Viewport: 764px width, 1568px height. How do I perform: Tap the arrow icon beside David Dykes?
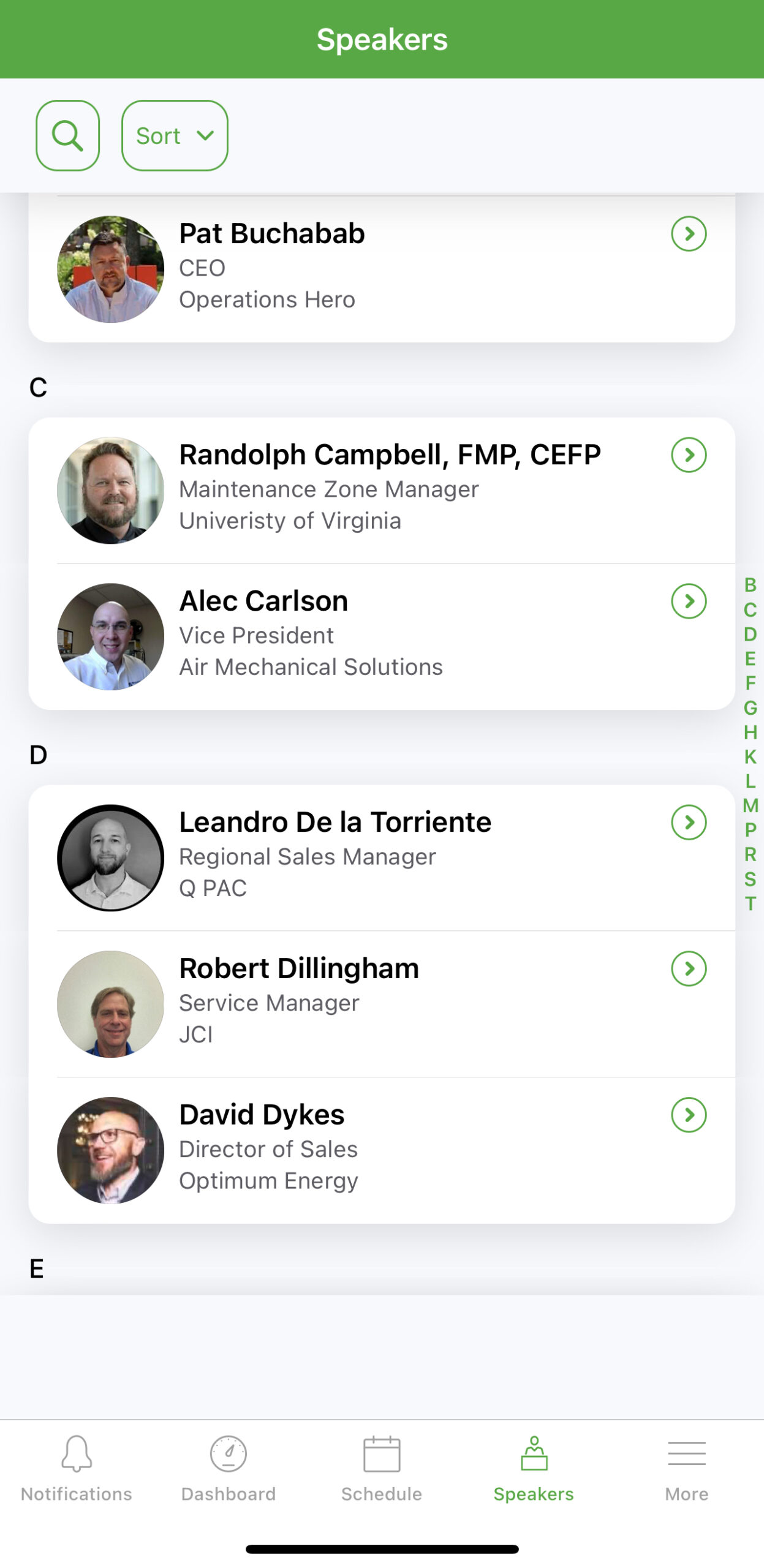(689, 1115)
